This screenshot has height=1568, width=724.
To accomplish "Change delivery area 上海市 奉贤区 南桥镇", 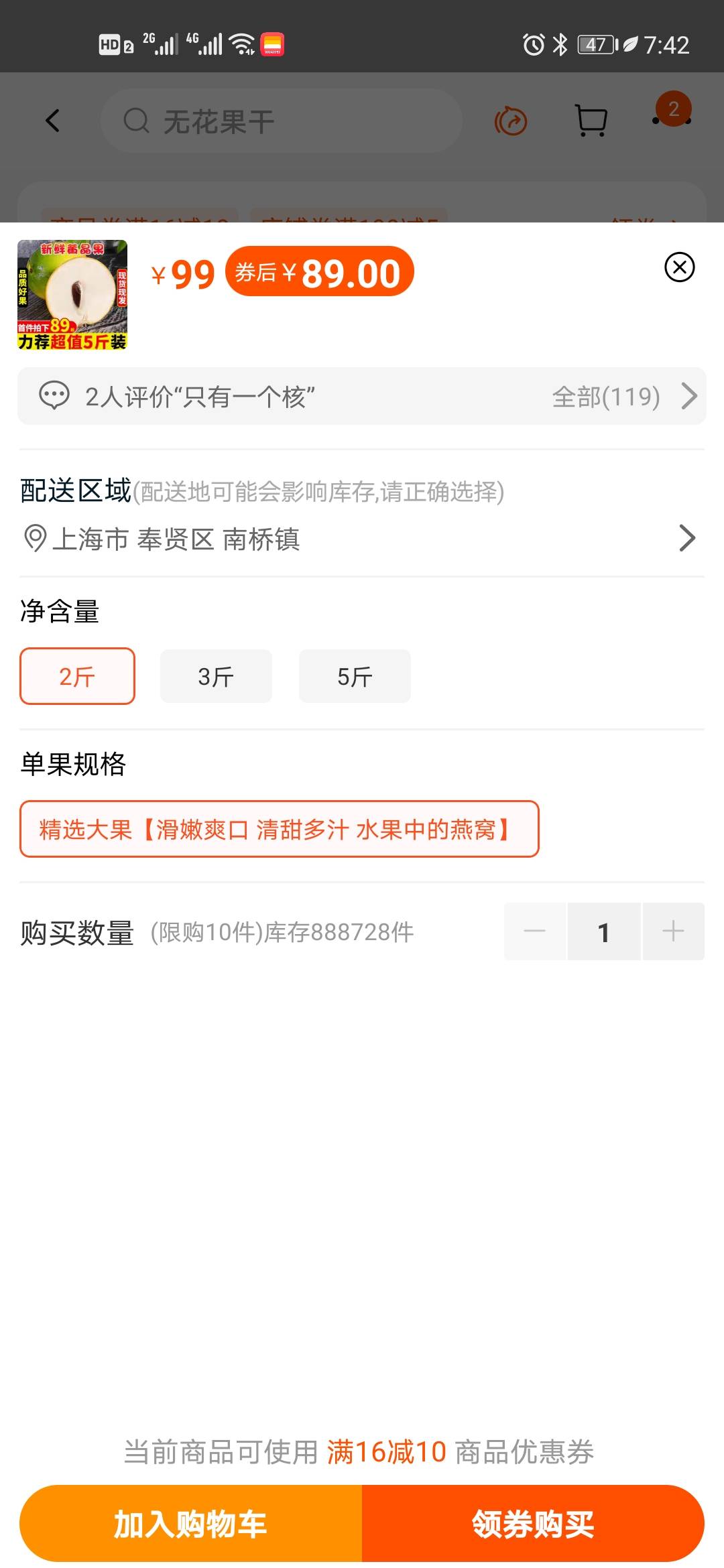I will [362, 539].
